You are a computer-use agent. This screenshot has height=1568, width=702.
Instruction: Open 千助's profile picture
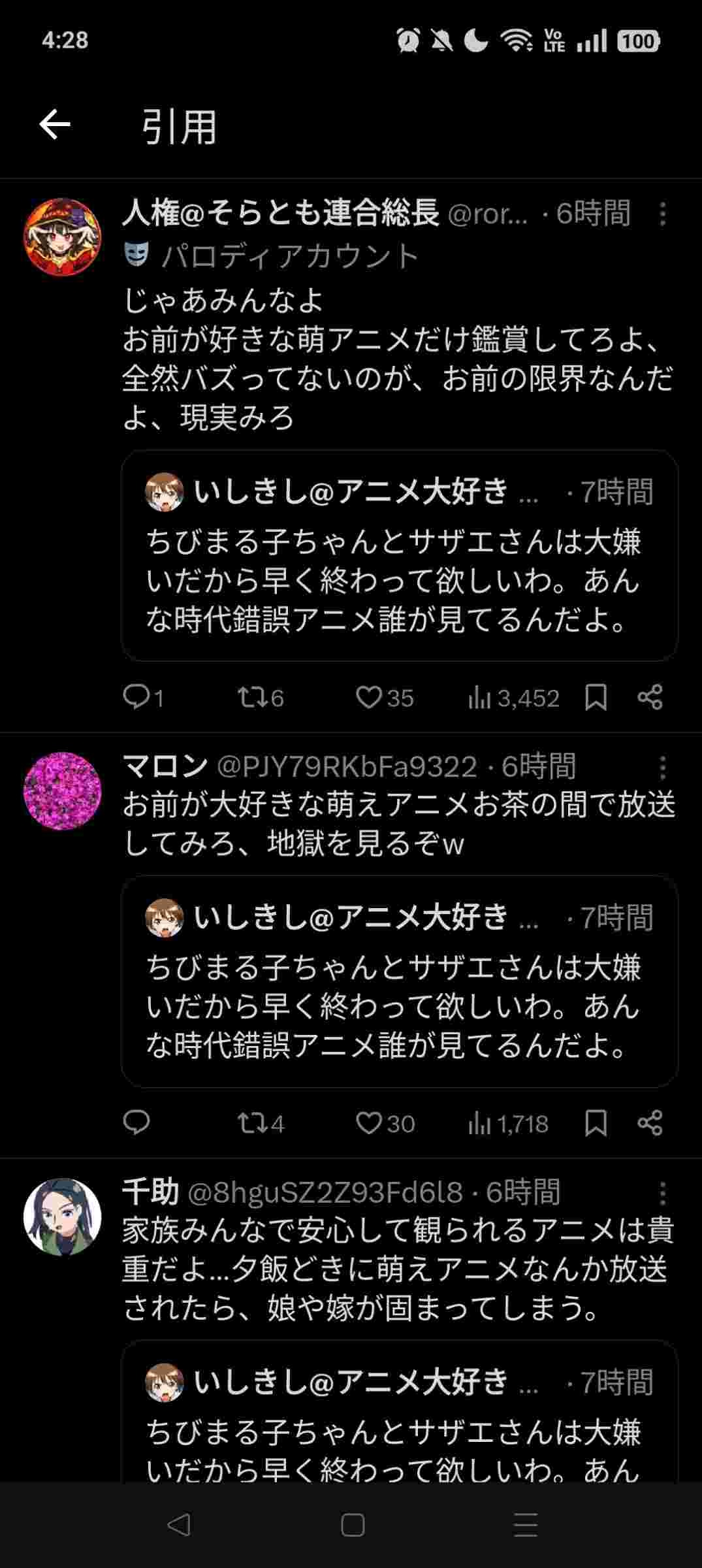point(63,1217)
